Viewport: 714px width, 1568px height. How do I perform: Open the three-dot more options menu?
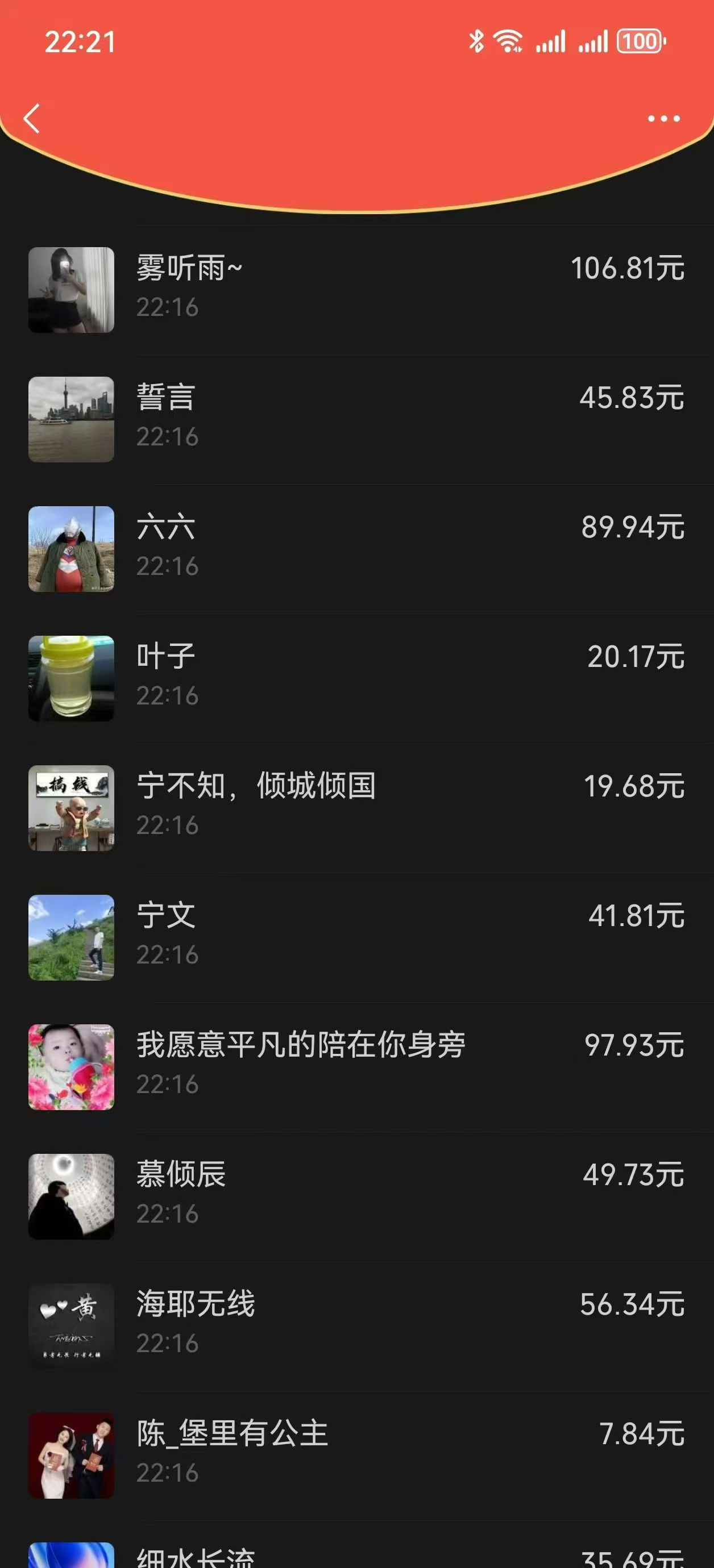(x=663, y=119)
